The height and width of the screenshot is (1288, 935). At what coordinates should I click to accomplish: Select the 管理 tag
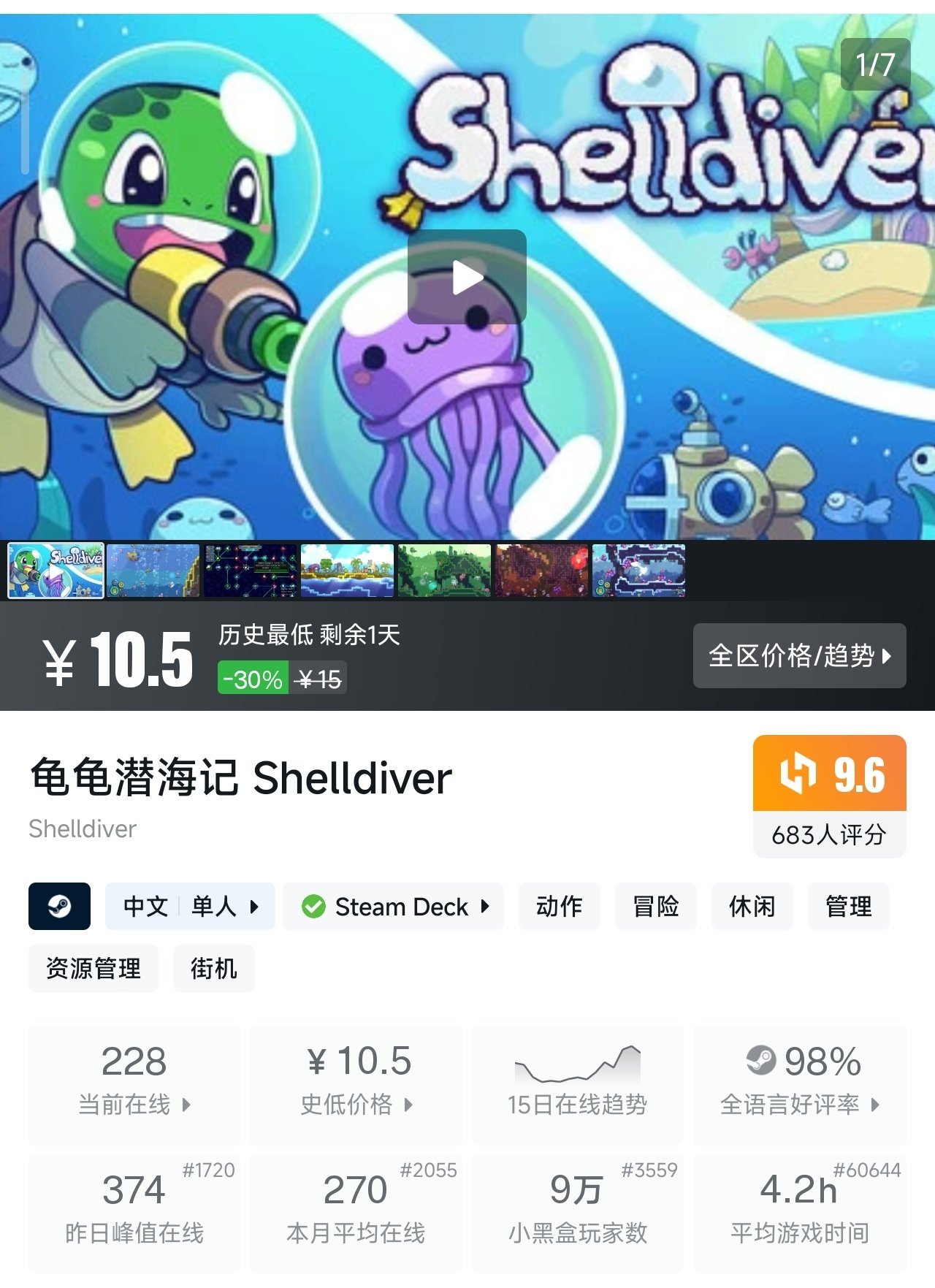click(848, 906)
